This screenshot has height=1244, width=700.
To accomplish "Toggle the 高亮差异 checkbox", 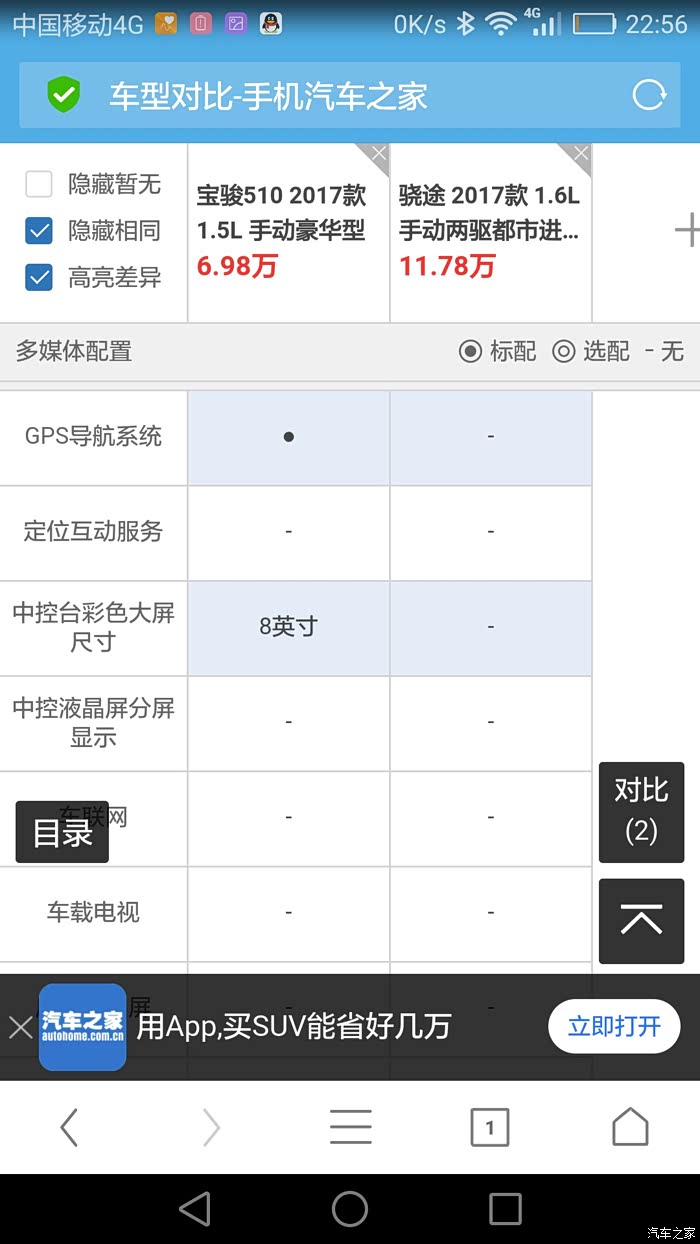I will click(x=39, y=277).
